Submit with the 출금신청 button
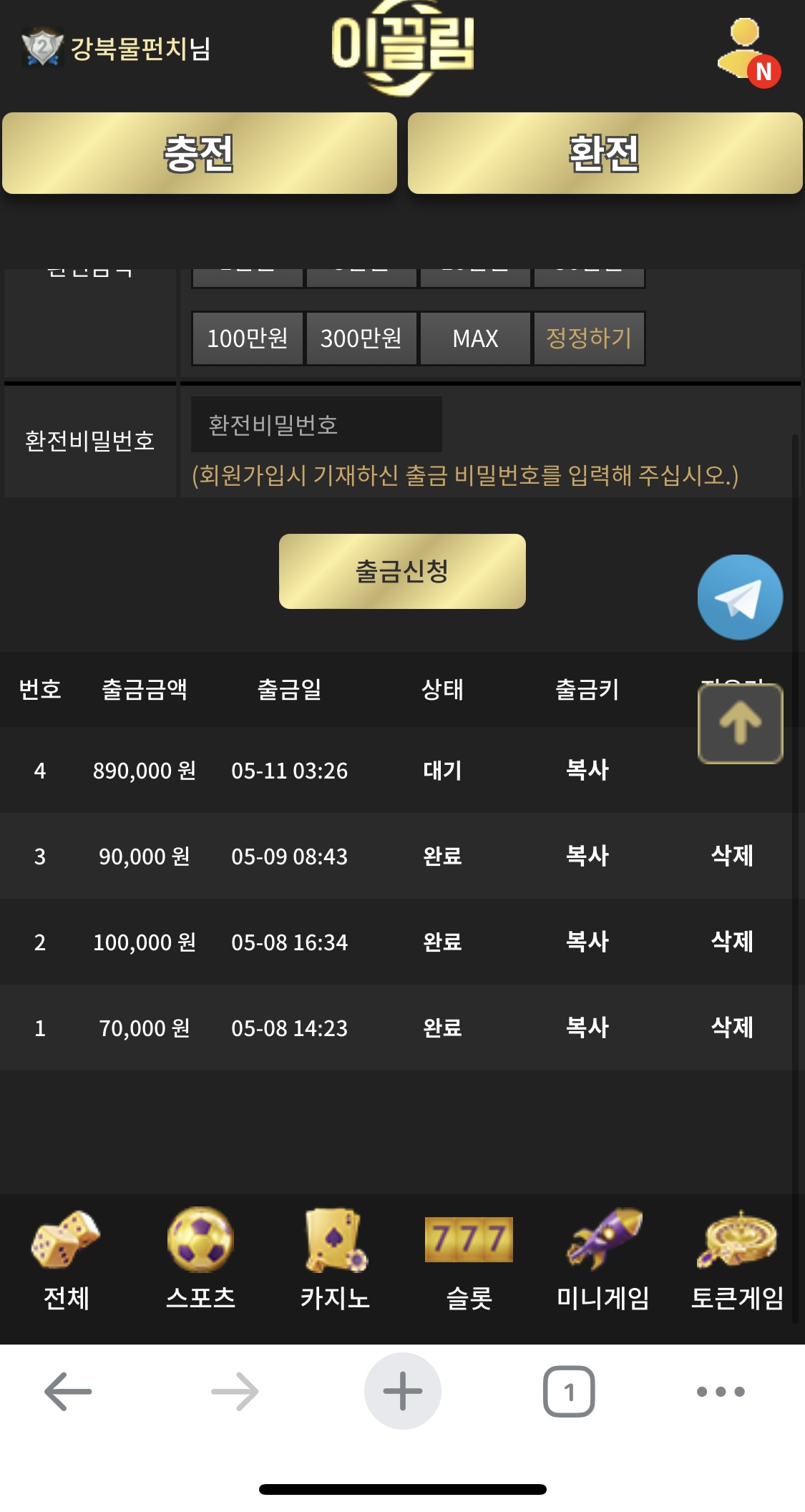805x1512 pixels. pos(402,571)
